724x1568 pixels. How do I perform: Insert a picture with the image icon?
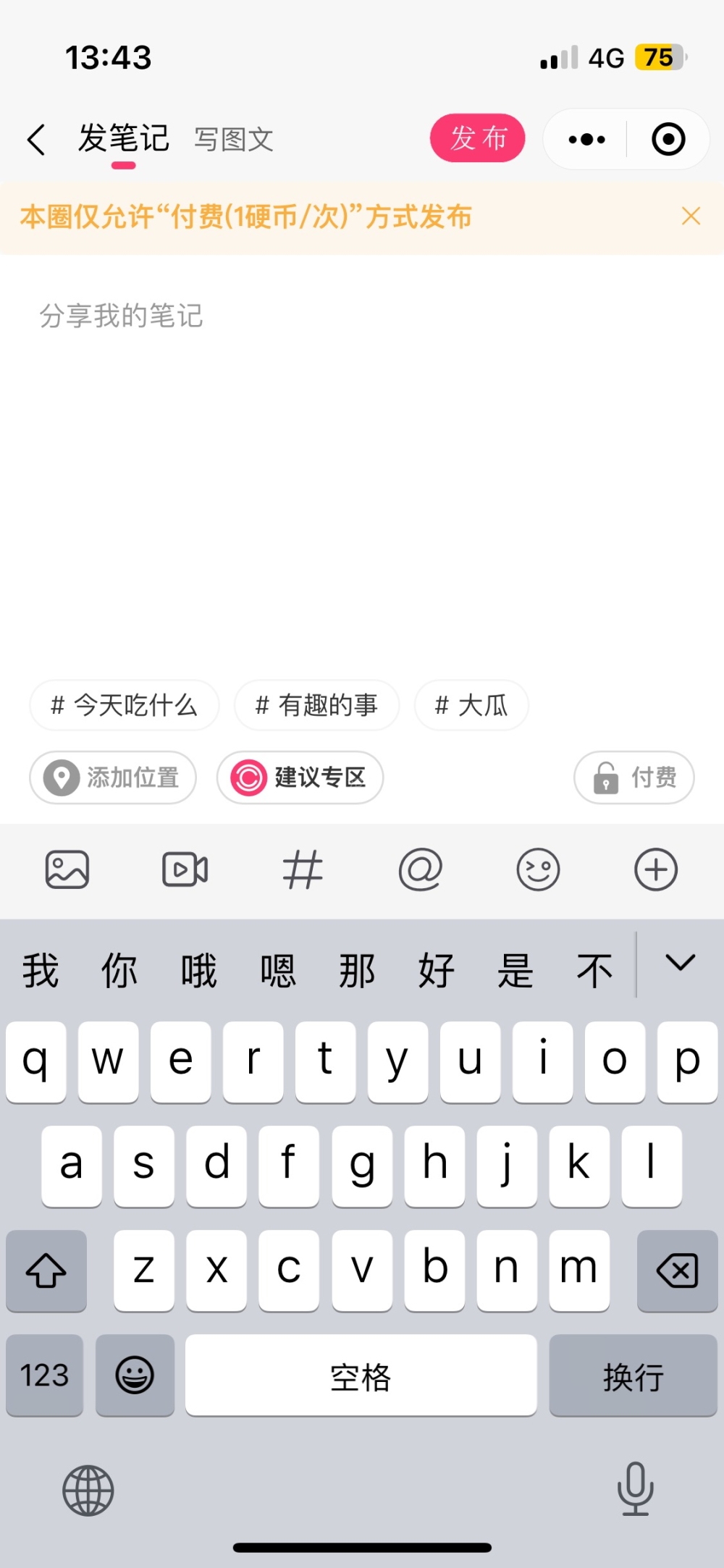point(67,869)
